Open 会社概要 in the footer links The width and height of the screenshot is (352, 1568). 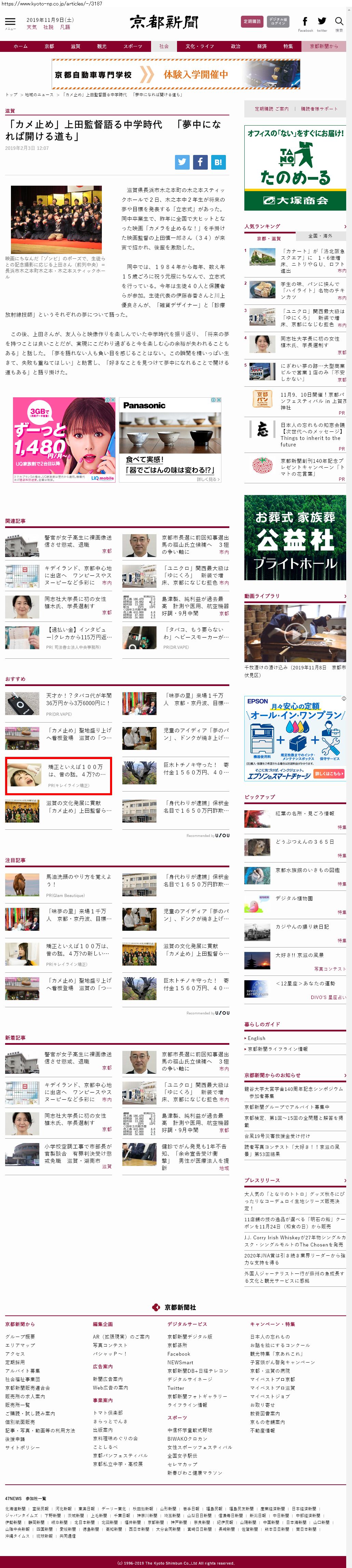click(20, 1336)
